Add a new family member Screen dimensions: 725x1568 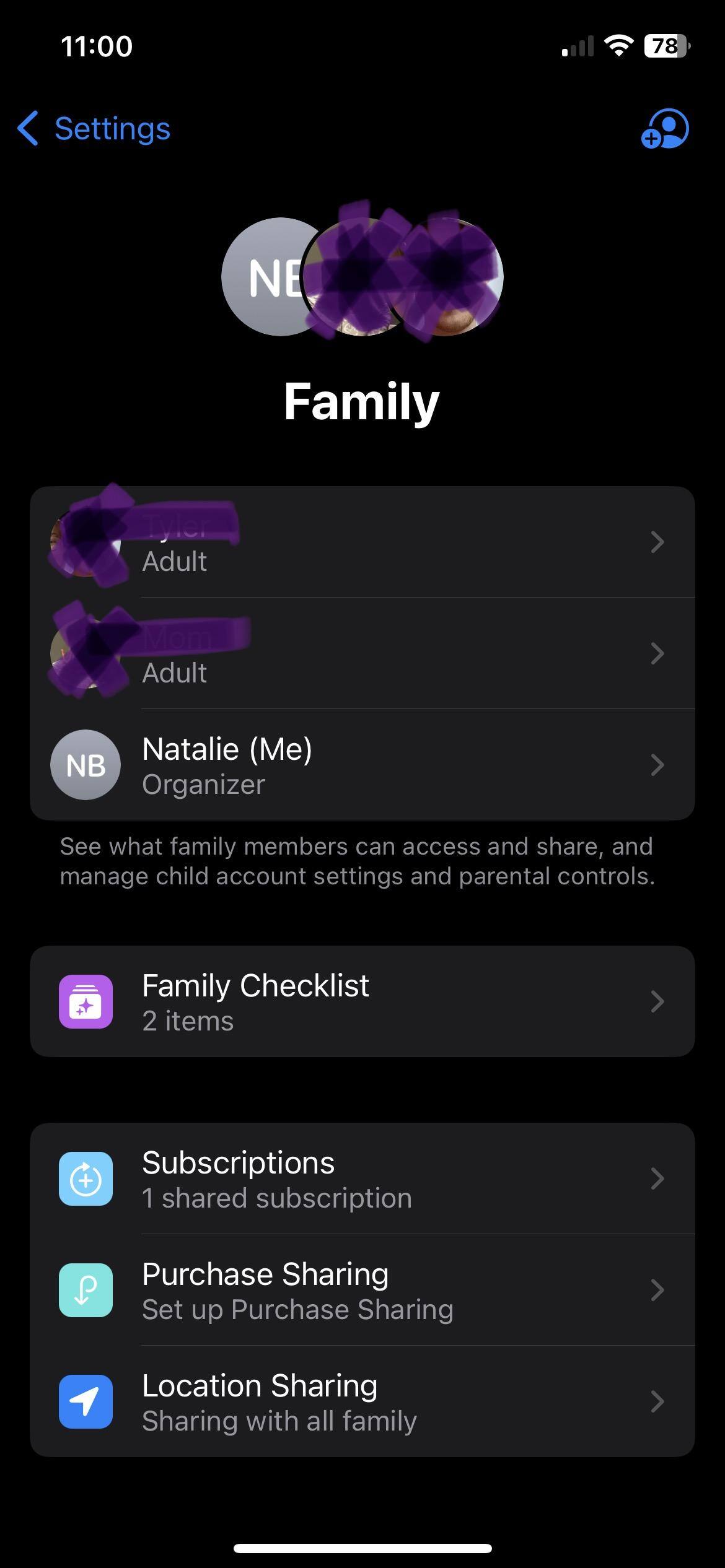coord(664,129)
